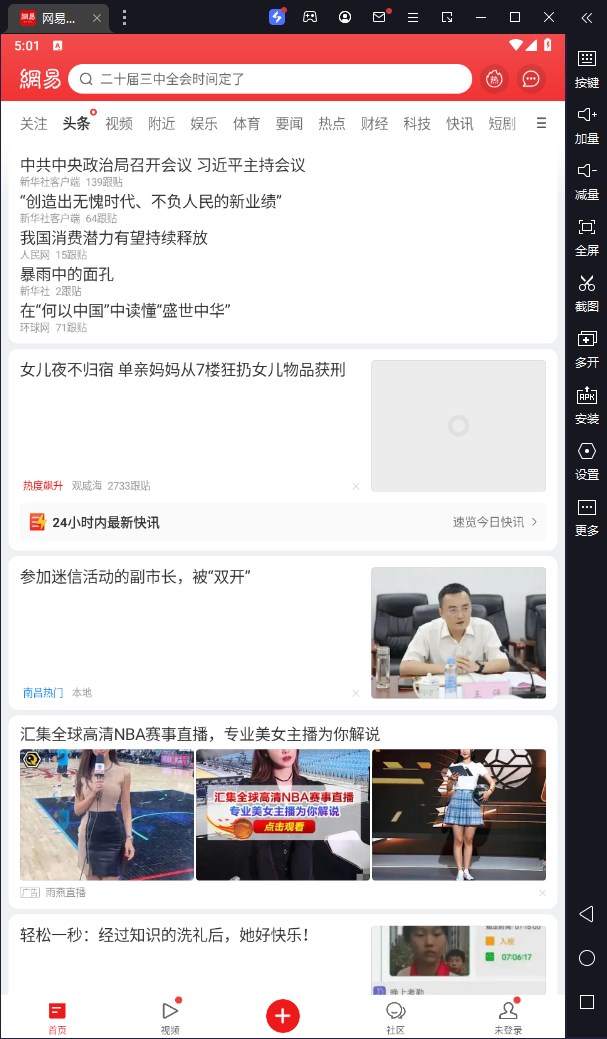Open the hot list icon beside search
The height and width of the screenshot is (1039, 607).
(493, 79)
